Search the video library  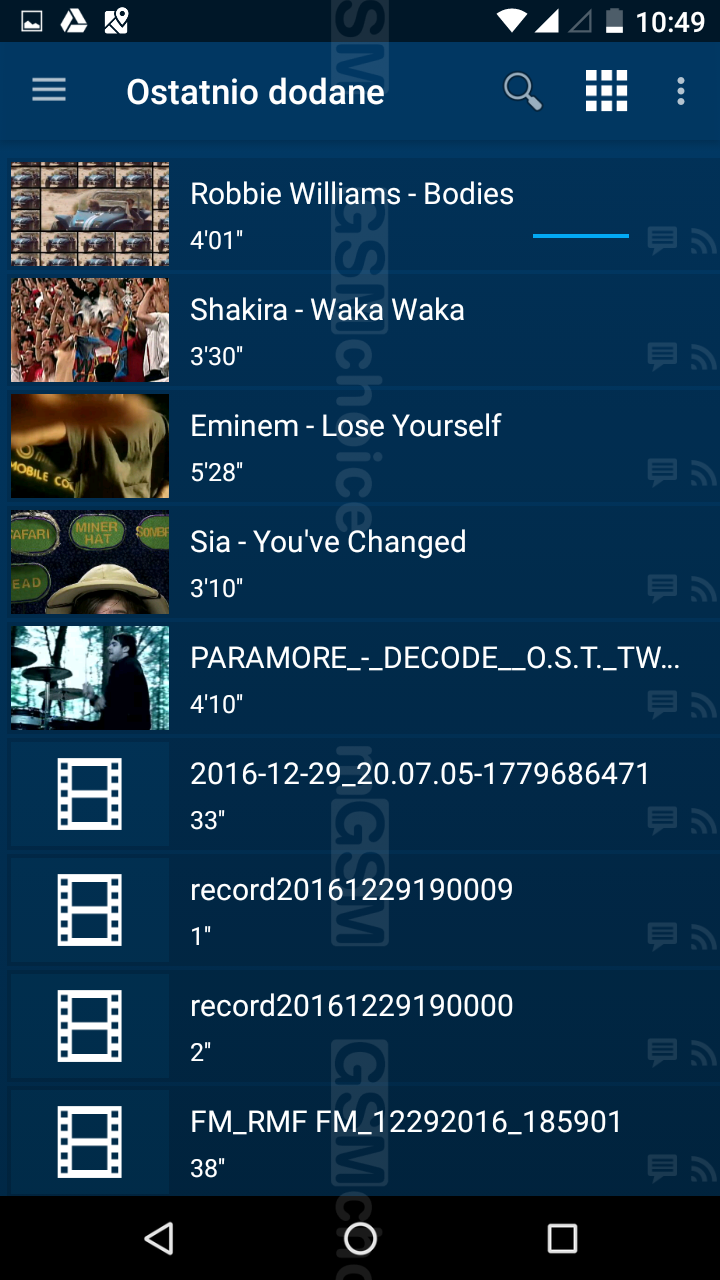522,91
